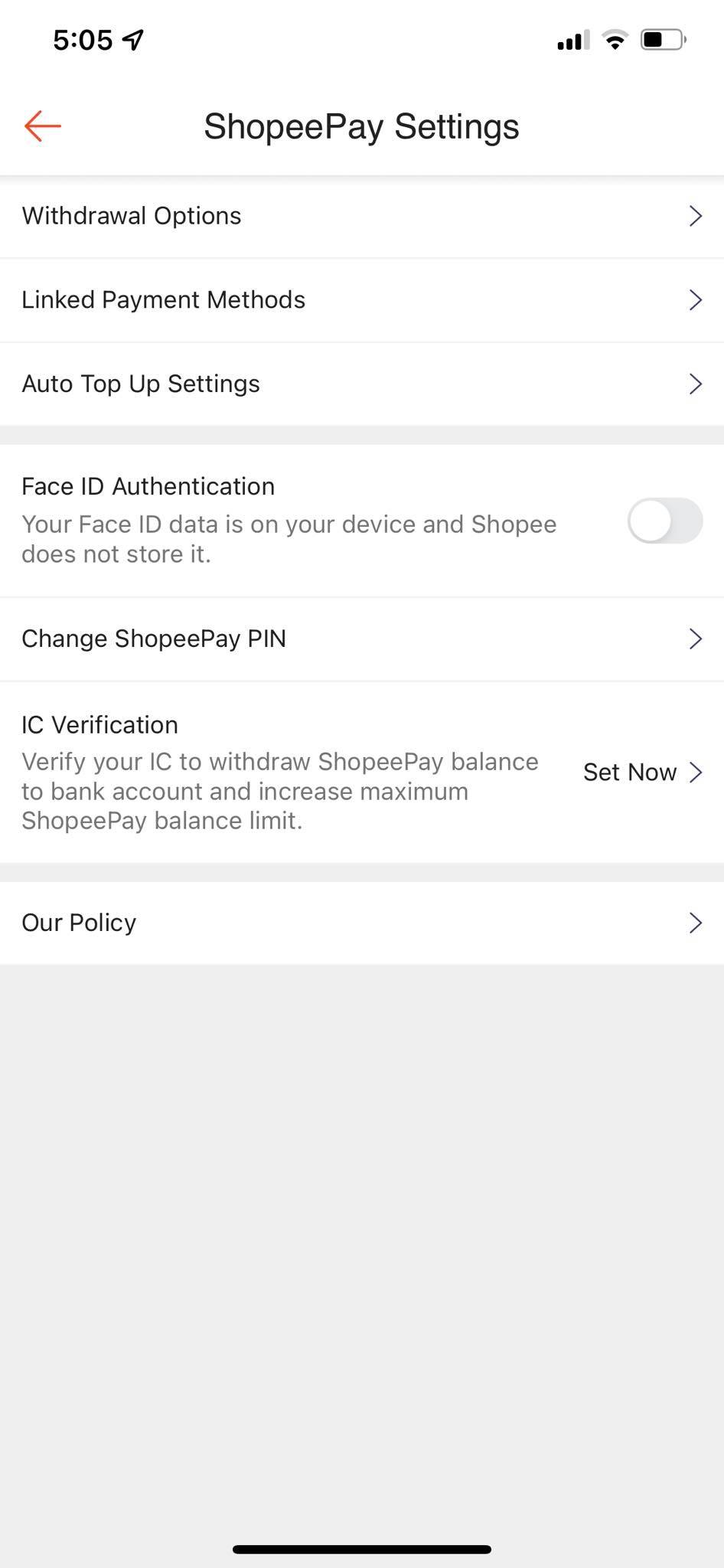Open Change ShopeePay PIN

361,639
